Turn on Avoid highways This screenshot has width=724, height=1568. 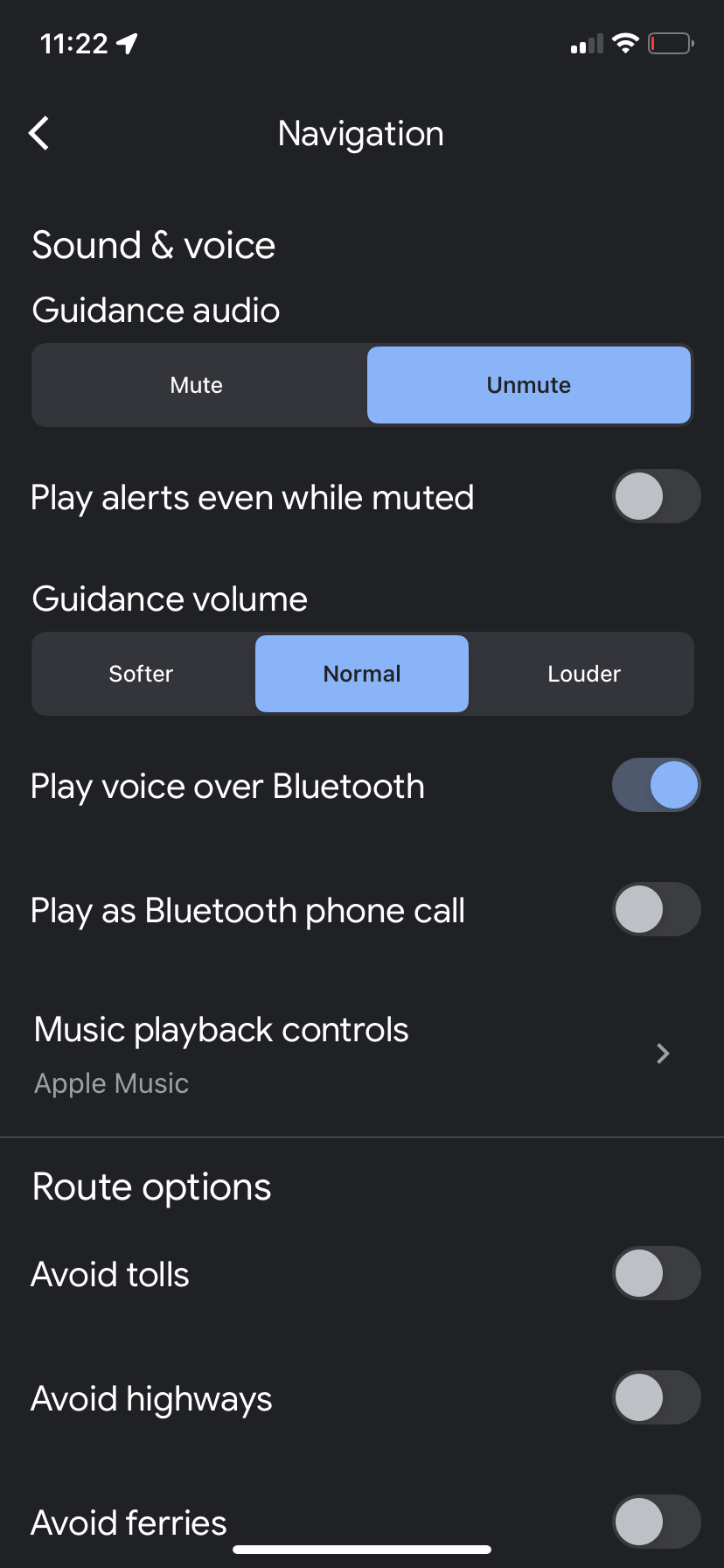click(656, 1397)
